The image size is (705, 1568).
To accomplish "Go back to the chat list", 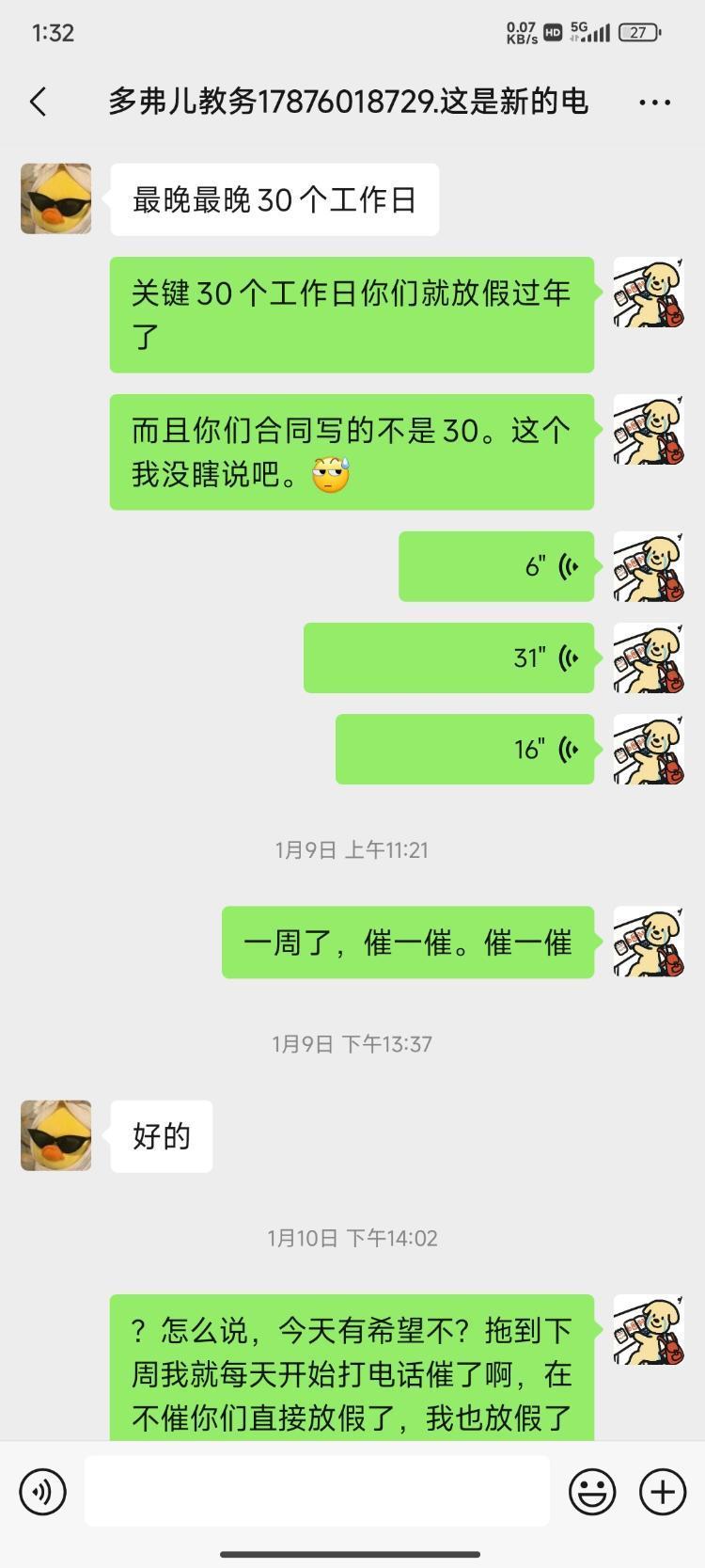I will click(x=39, y=102).
